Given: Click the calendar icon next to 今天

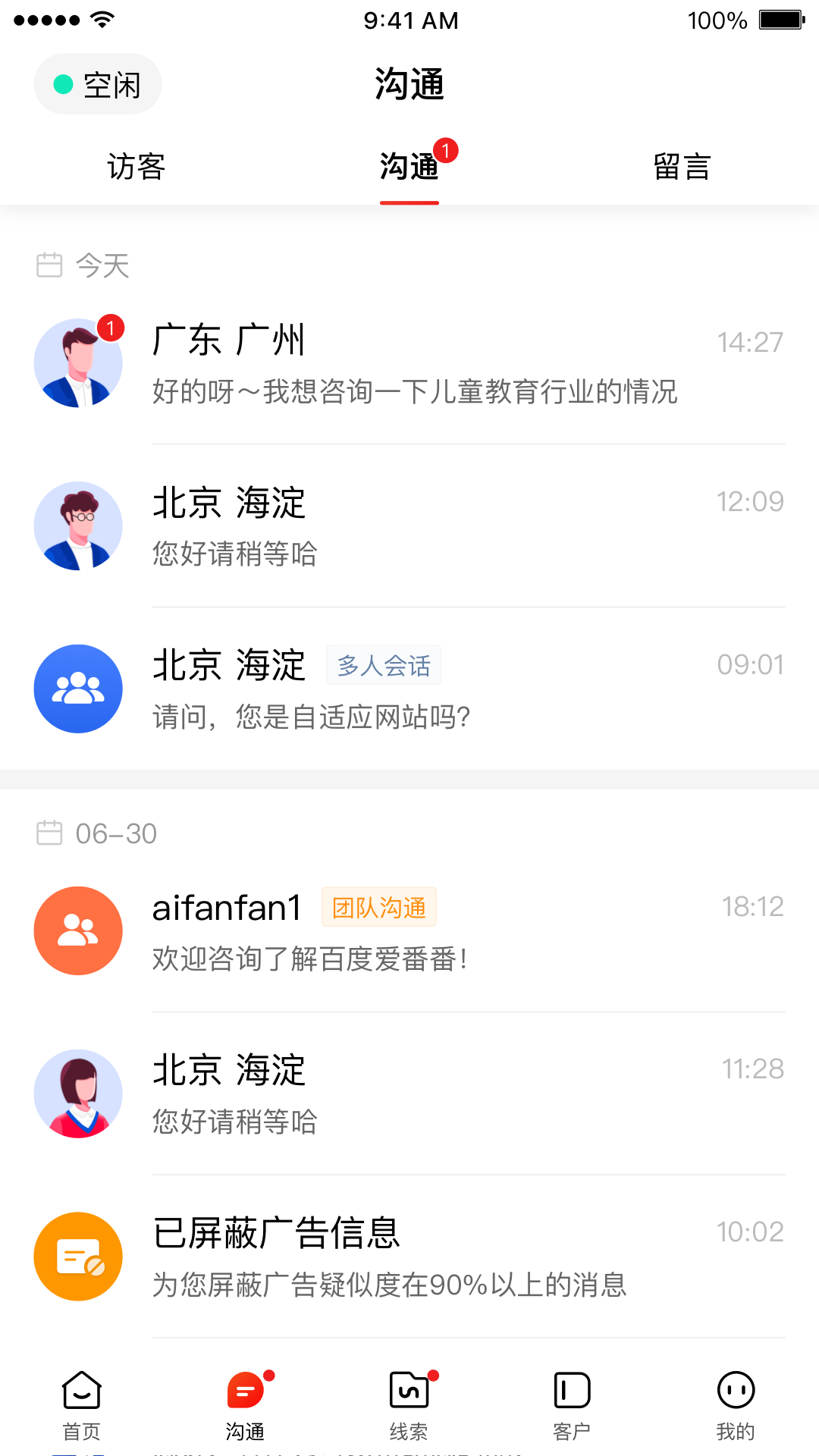Looking at the screenshot, I should (49, 265).
